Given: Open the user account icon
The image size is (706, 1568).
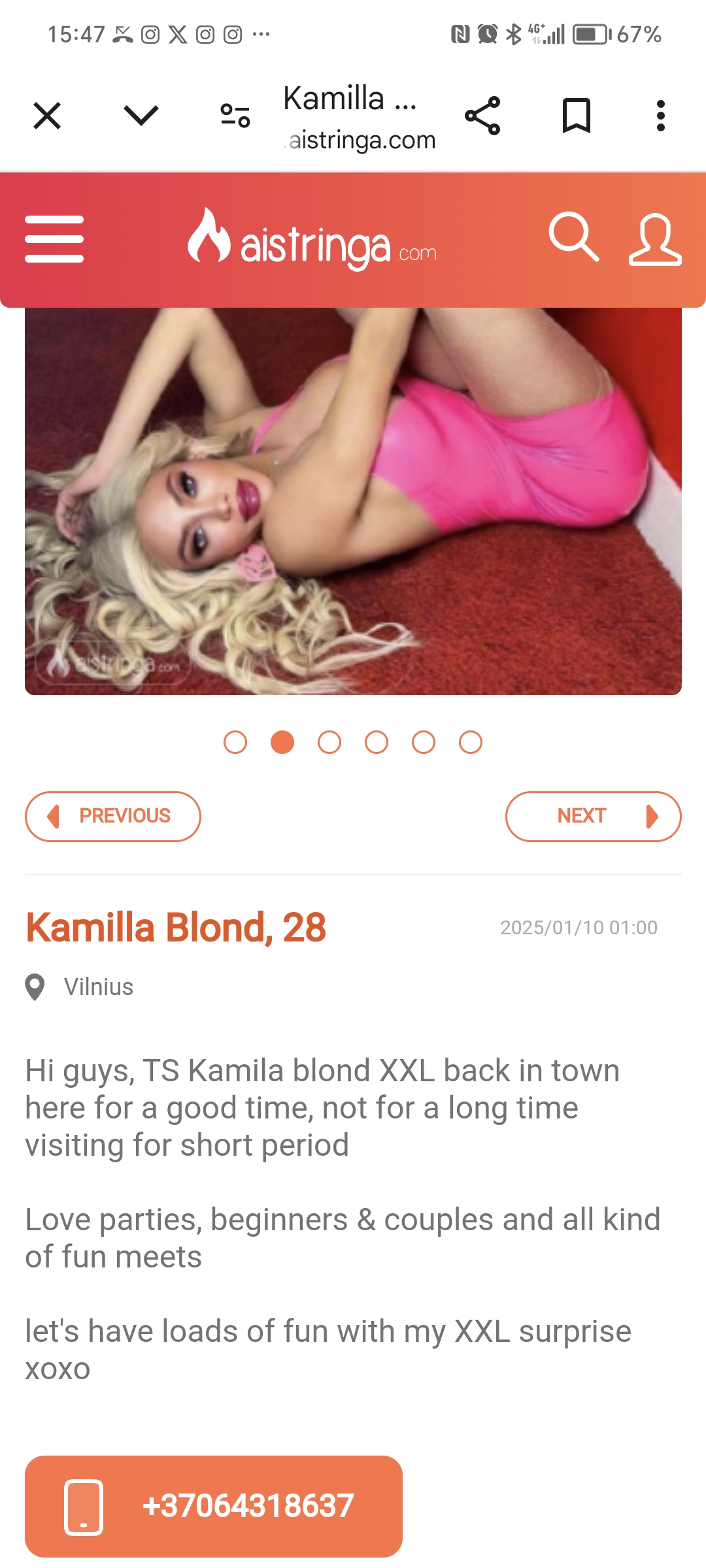Looking at the screenshot, I should (654, 239).
